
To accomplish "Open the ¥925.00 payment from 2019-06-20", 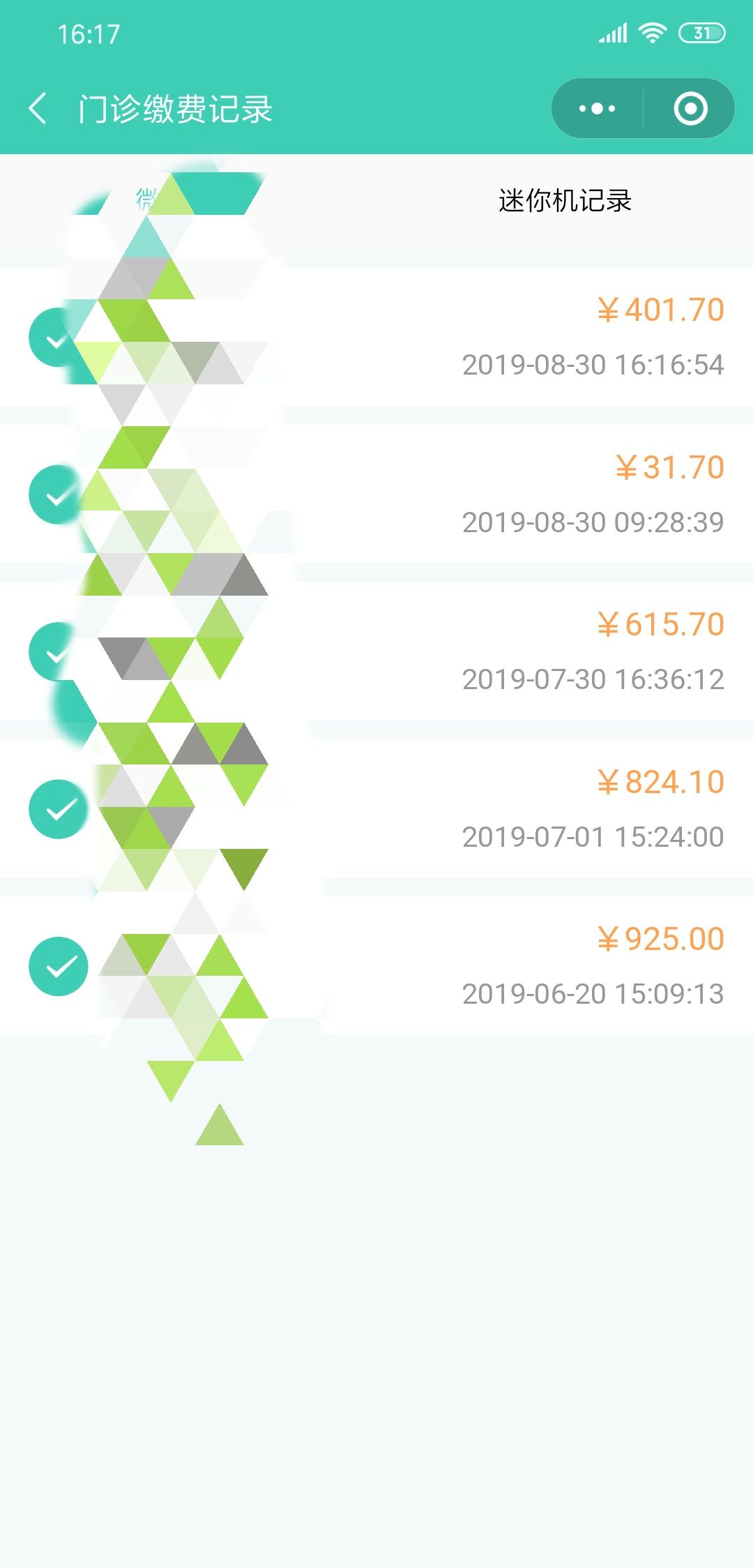I will [376, 965].
